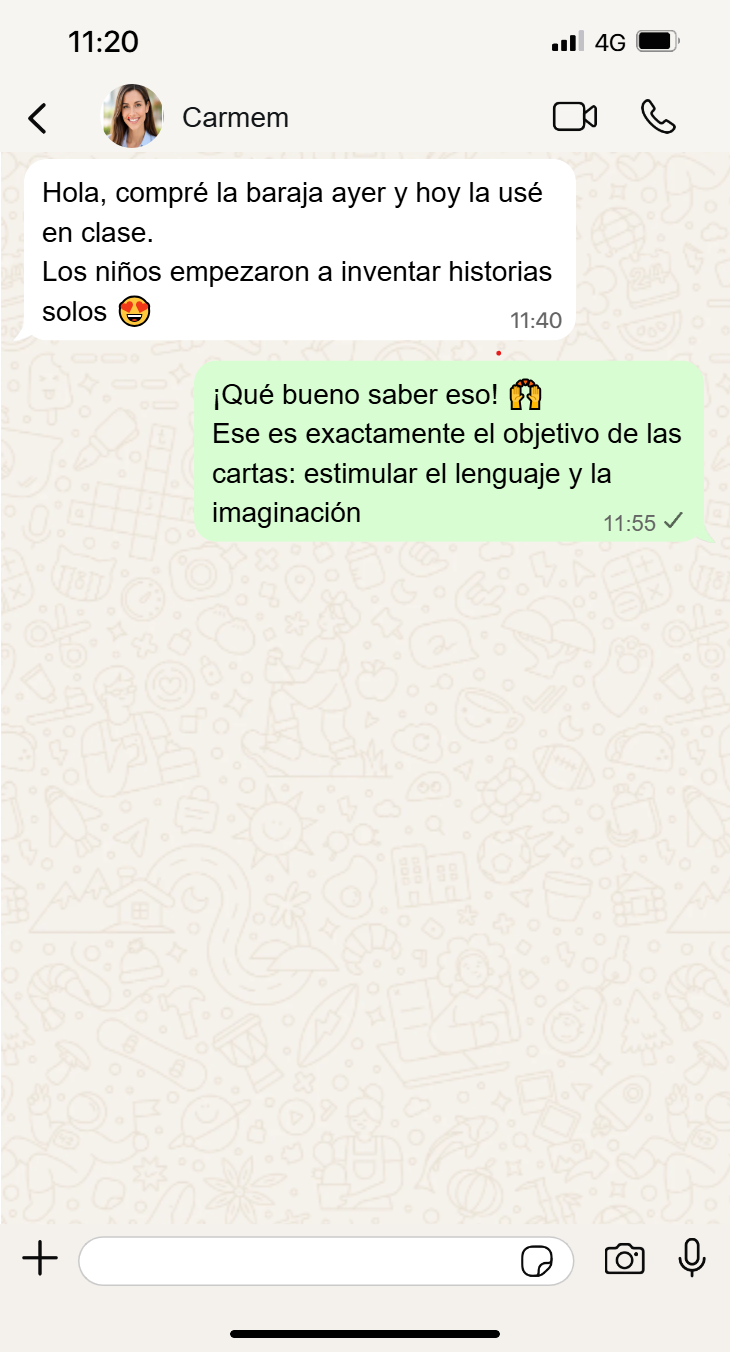Start a voice call with Carmem
730x1352 pixels.
(x=658, y=117)
